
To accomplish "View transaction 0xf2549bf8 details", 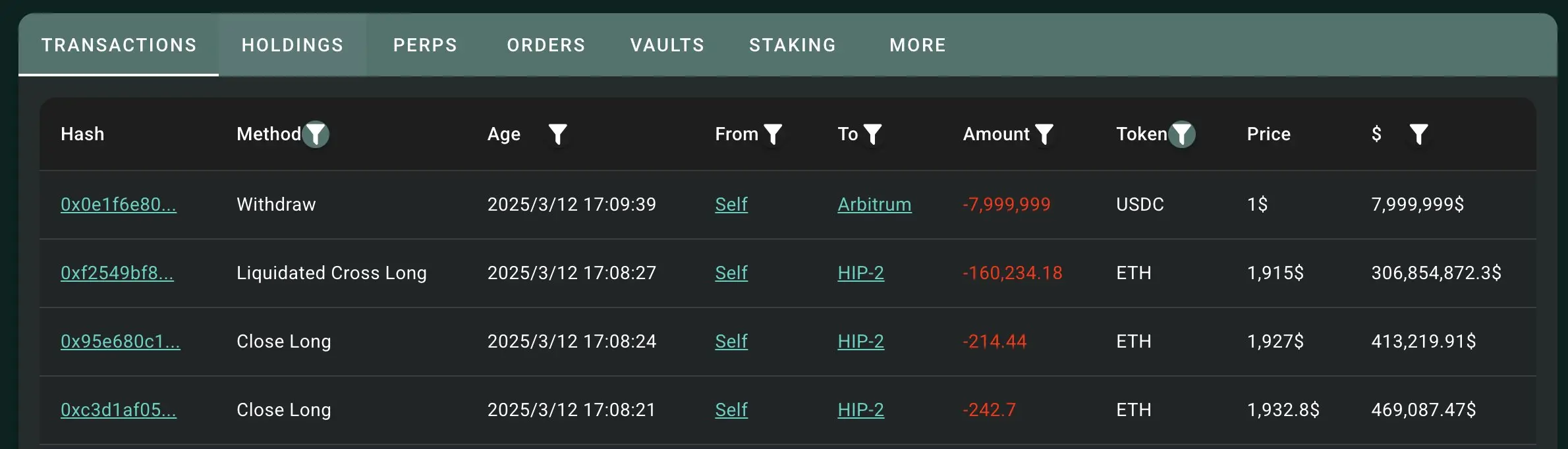I will [117, 273].
